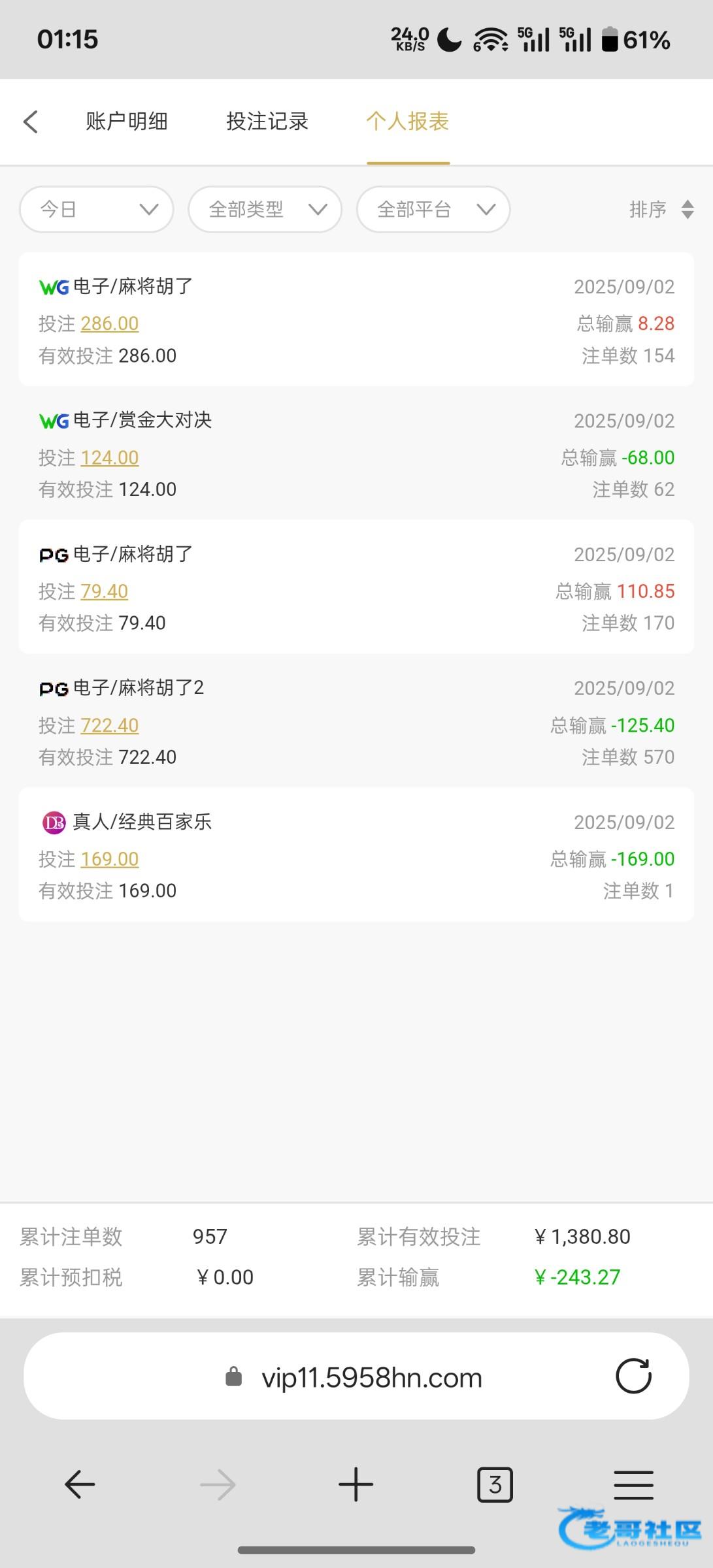Open a new browser tab with plus
Screen dimensions: 713x1568
pos(356,1484)
